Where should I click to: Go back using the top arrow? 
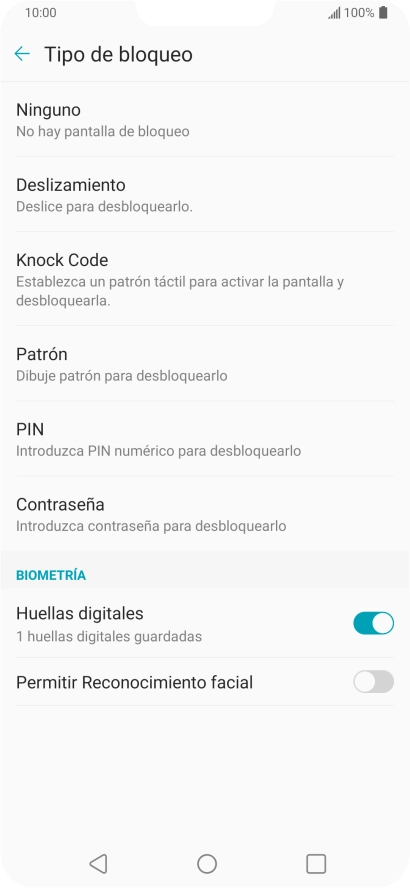22,54
